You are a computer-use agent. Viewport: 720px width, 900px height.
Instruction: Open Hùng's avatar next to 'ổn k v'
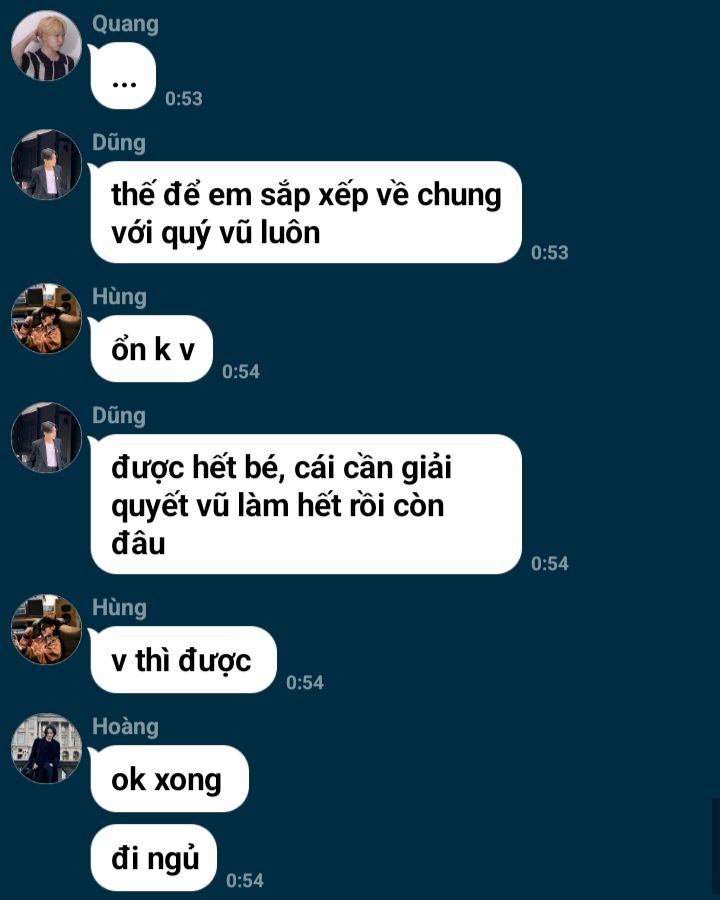[46, 319]
